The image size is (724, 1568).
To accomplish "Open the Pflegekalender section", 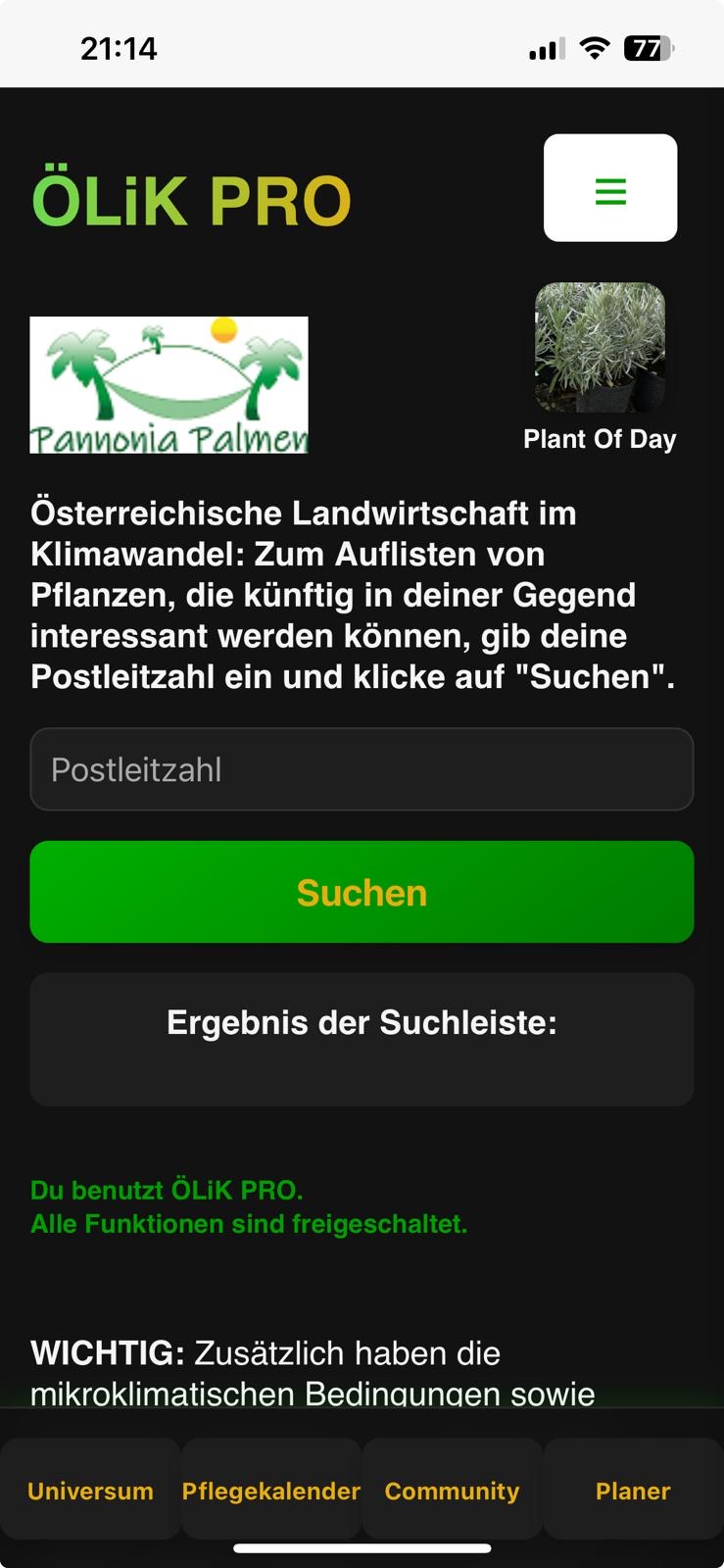I will coord(270,1490).
